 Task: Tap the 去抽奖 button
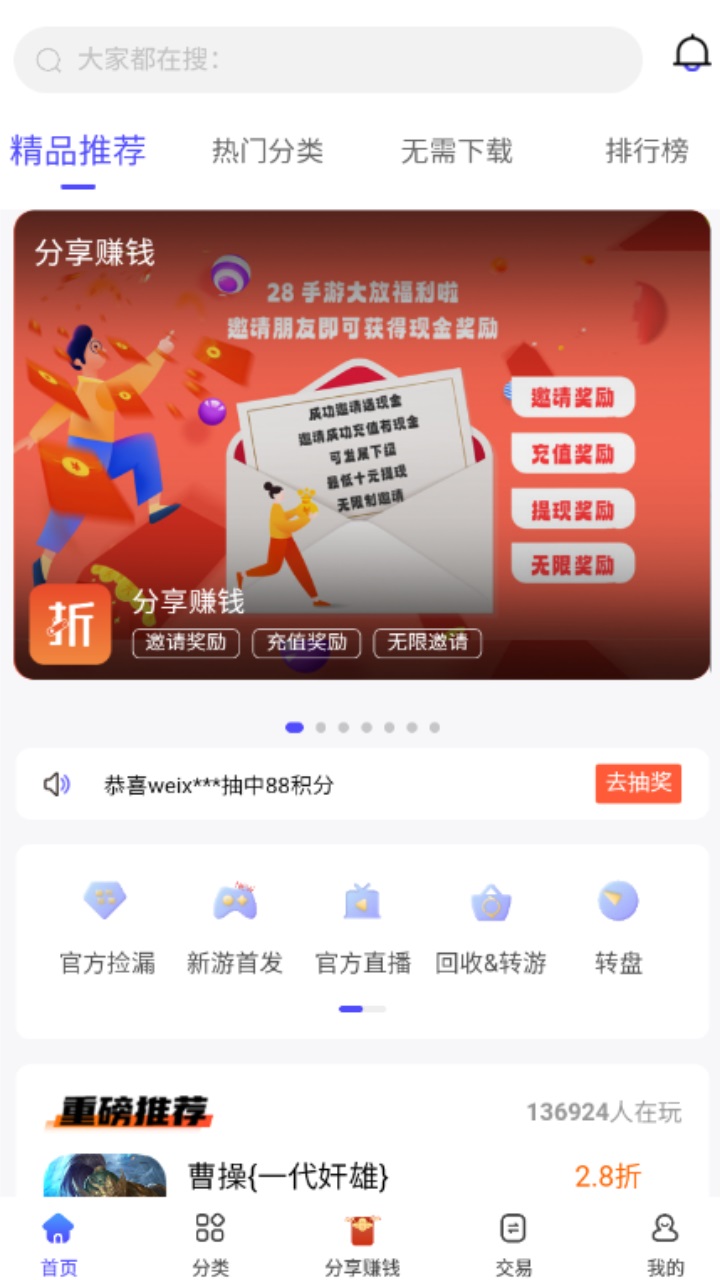pos(638,784)
